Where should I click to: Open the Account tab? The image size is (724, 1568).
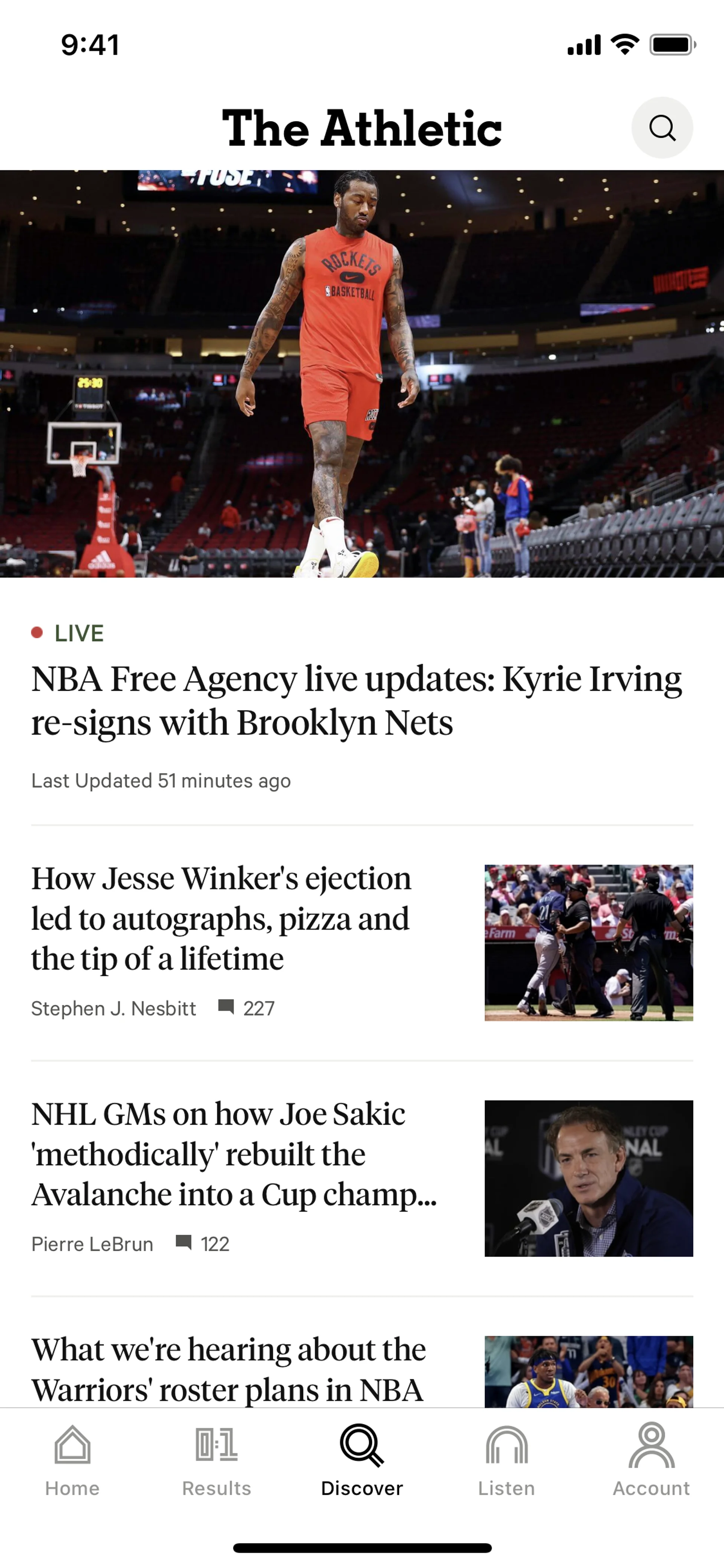tap(651, 1461)
